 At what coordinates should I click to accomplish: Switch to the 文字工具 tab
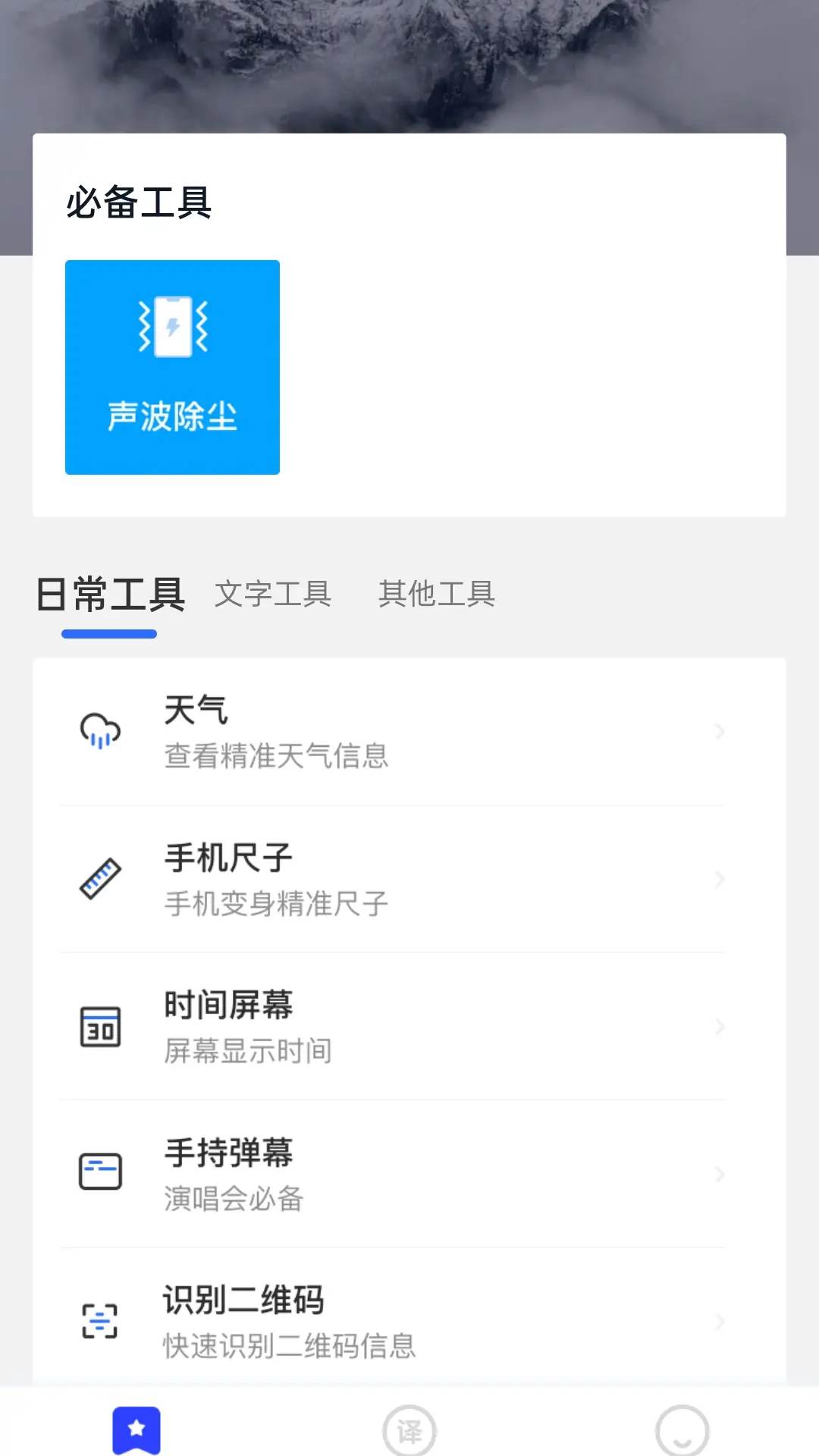pyautogui.click(x=273, y=594)
